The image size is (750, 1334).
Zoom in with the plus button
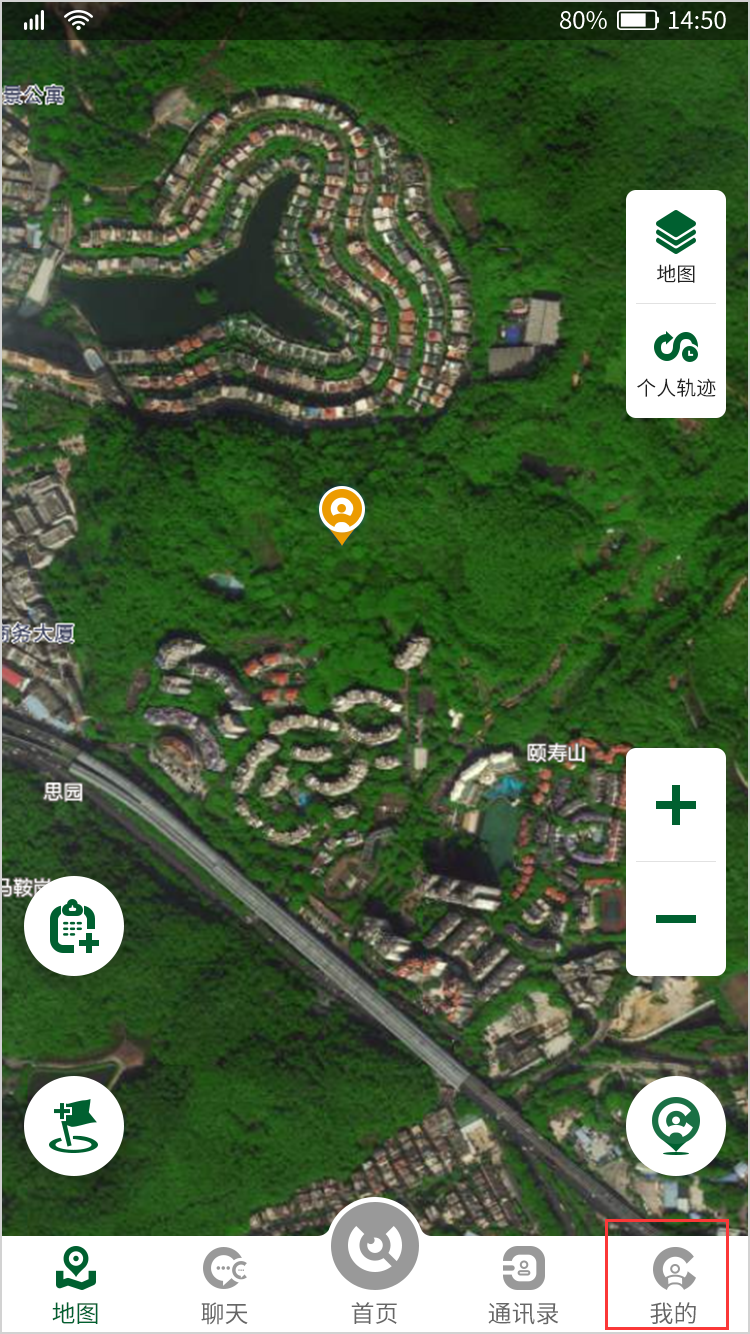tap(675, 805)
